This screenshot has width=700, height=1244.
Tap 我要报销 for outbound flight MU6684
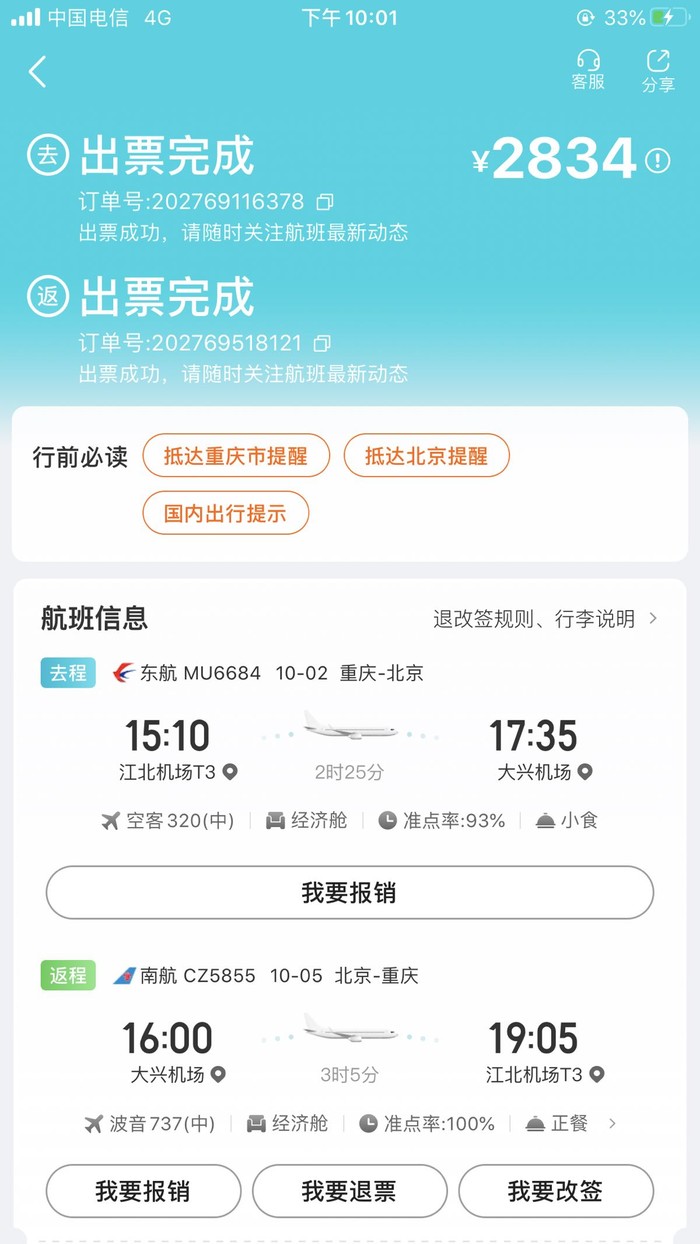coord(350,892)
